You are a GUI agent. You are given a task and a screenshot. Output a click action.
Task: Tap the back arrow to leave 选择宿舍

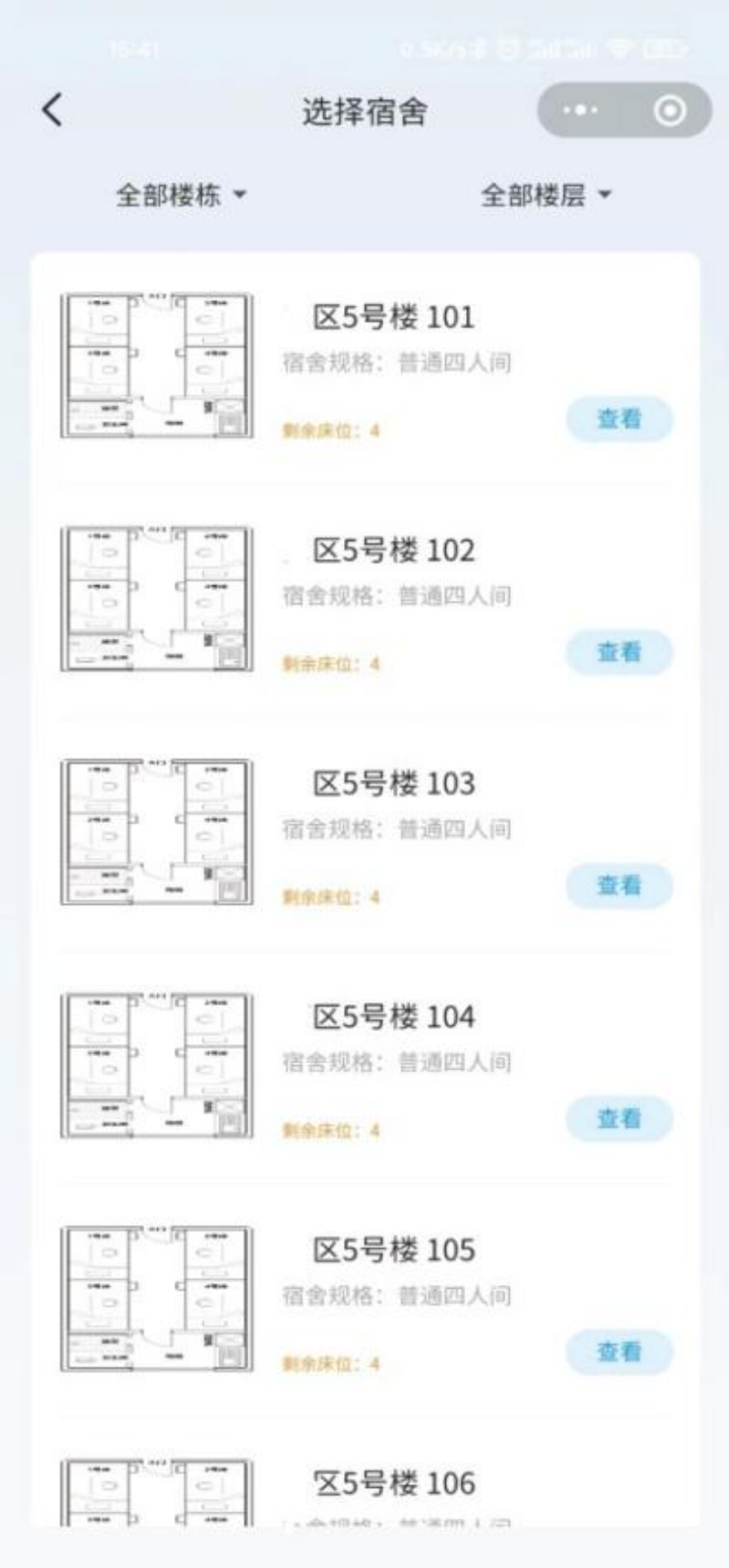pos(51,109)
